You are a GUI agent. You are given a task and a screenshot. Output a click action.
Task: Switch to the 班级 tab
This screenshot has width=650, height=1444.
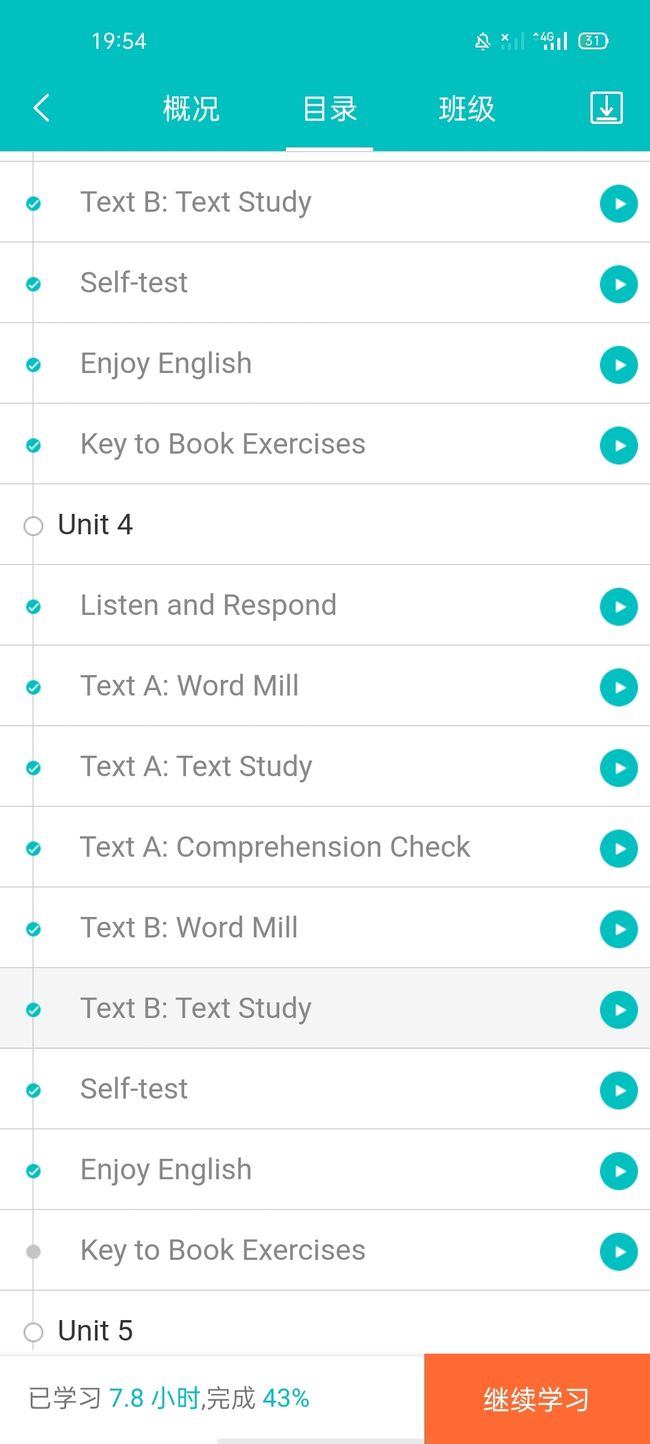467,108
